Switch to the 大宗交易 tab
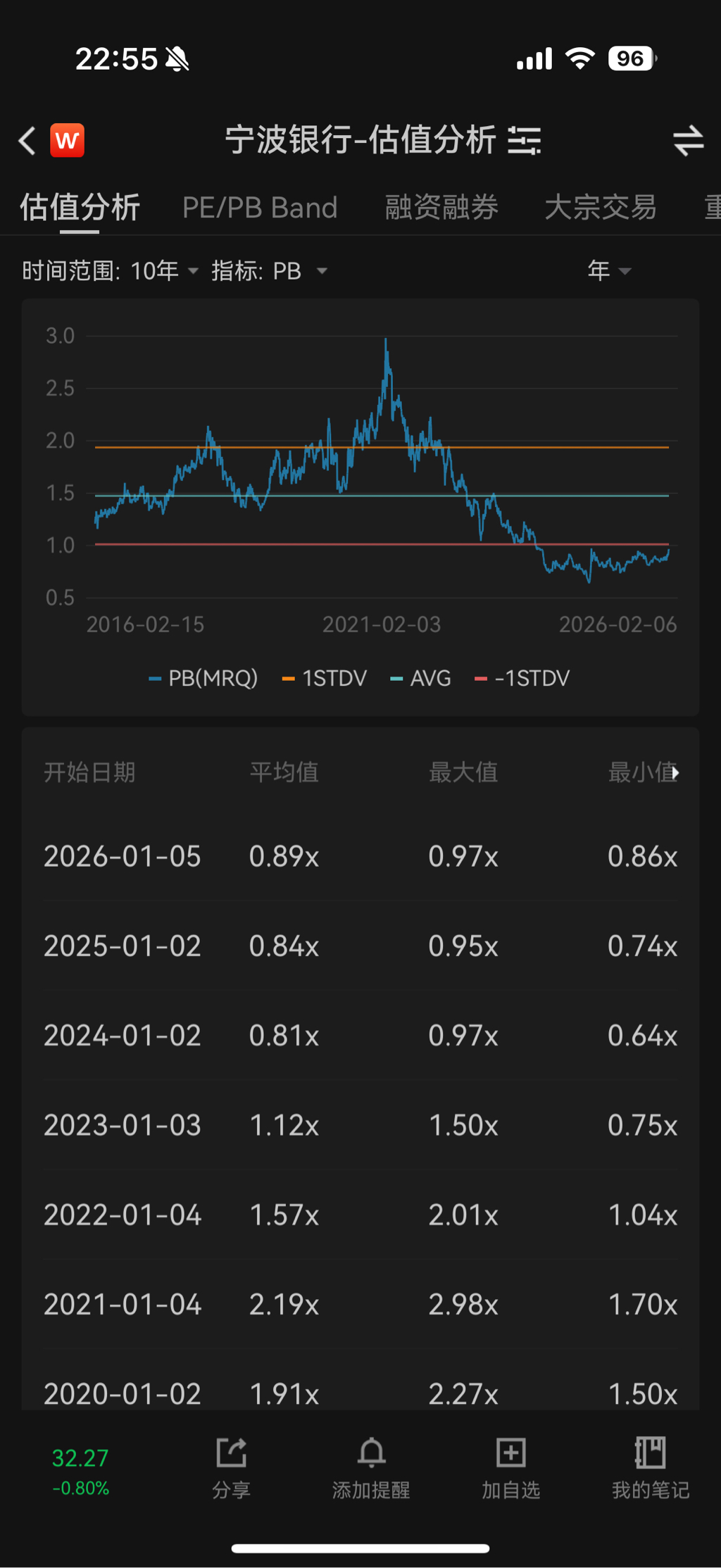The image size is (721, 1568). point(601,208)
